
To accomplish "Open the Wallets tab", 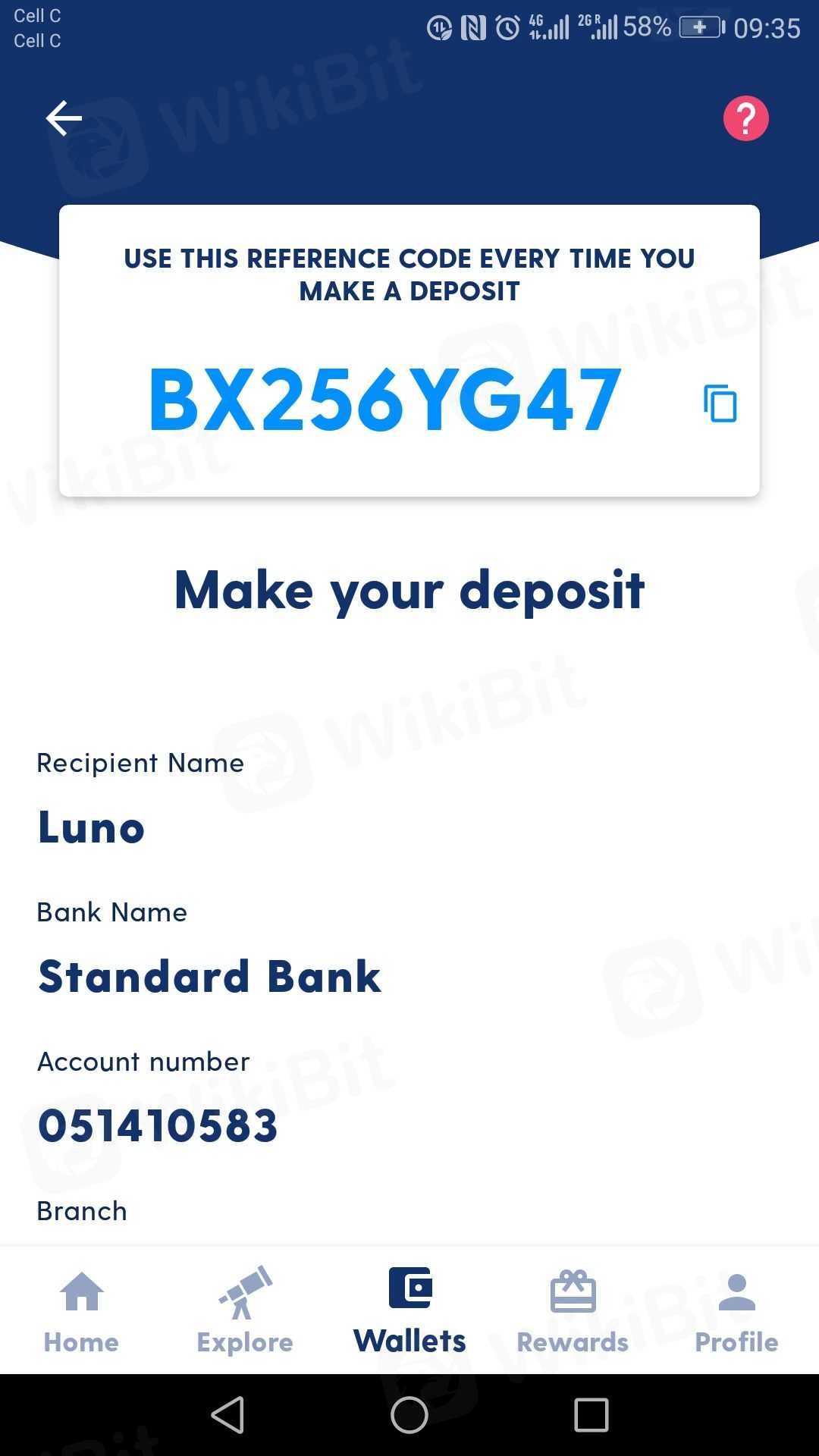I will point(409,1311).
